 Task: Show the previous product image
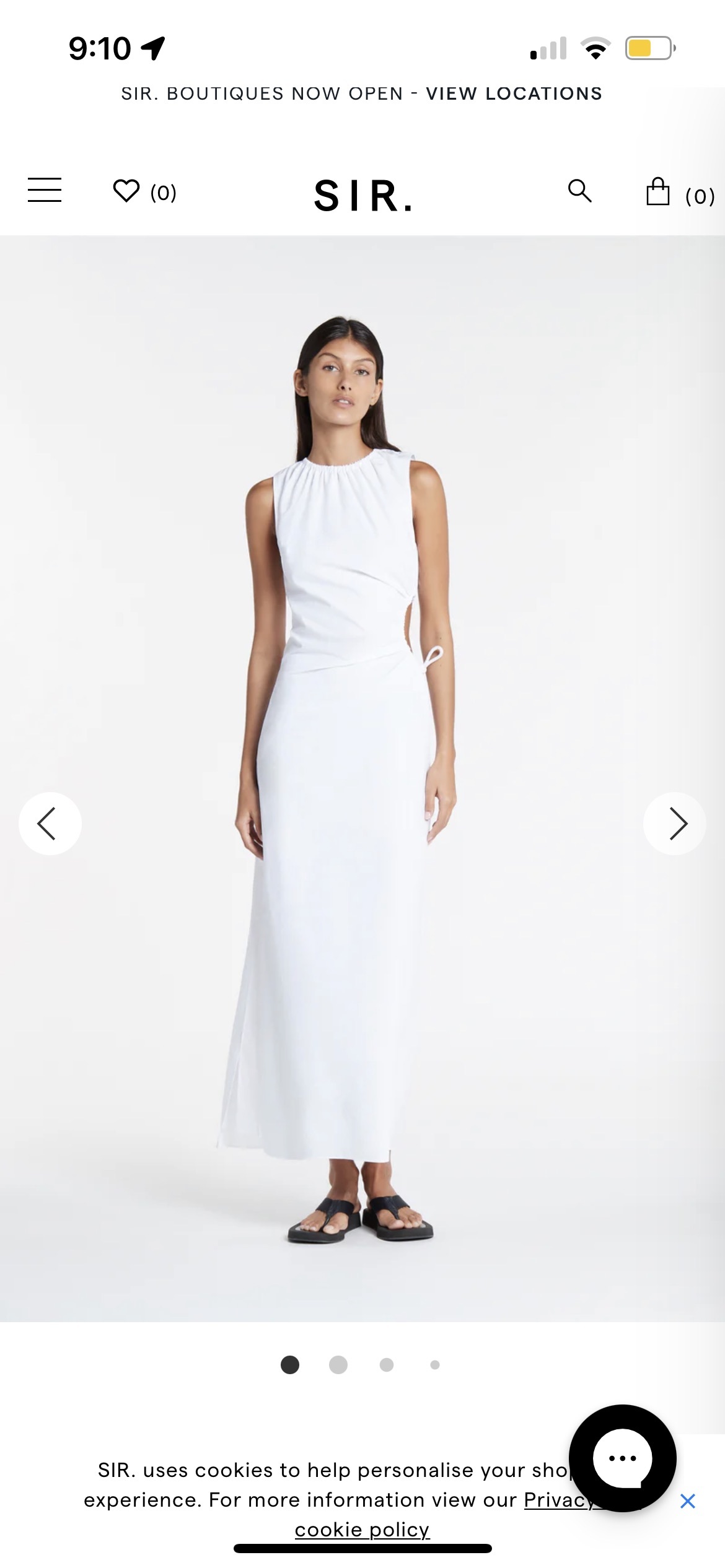point(50,824)
